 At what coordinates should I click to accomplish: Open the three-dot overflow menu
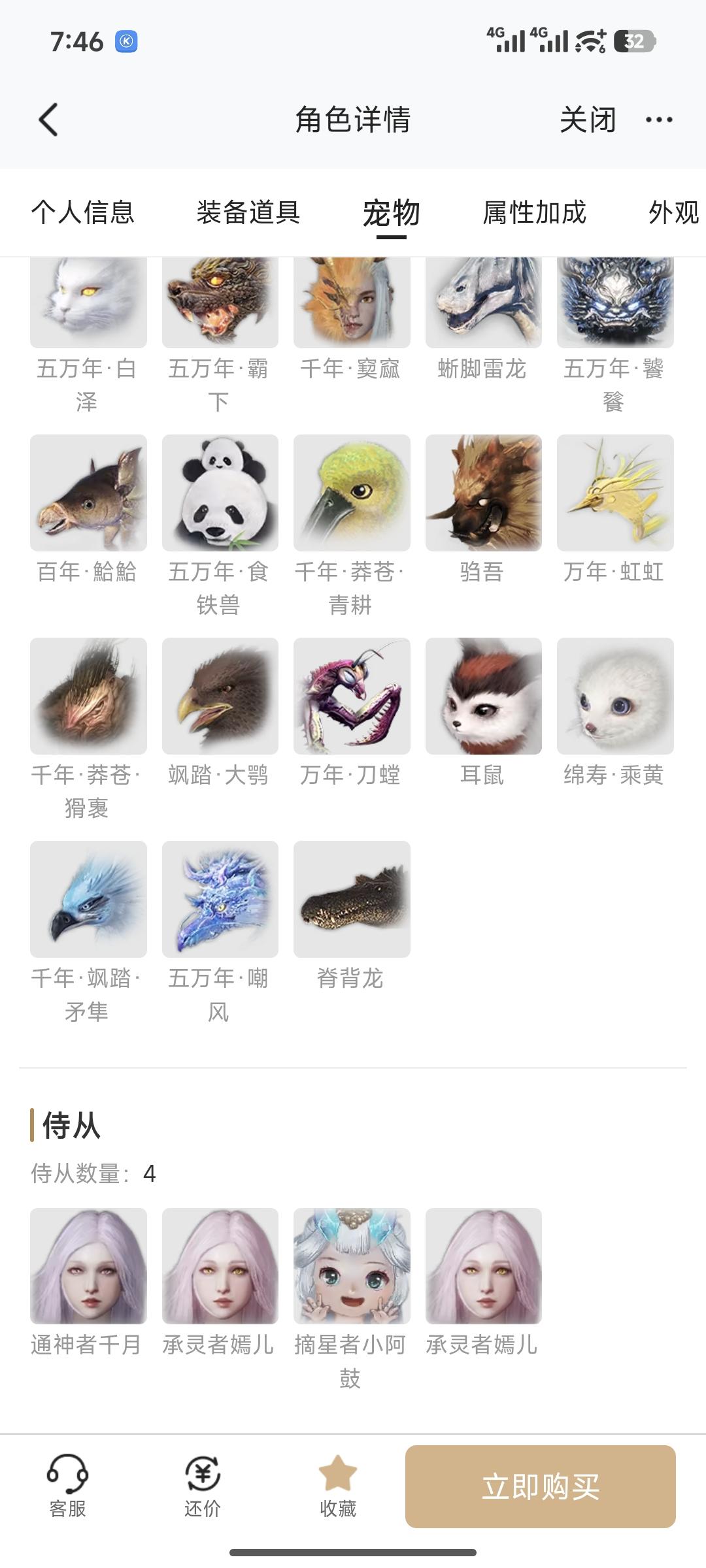tap(658, 120)
